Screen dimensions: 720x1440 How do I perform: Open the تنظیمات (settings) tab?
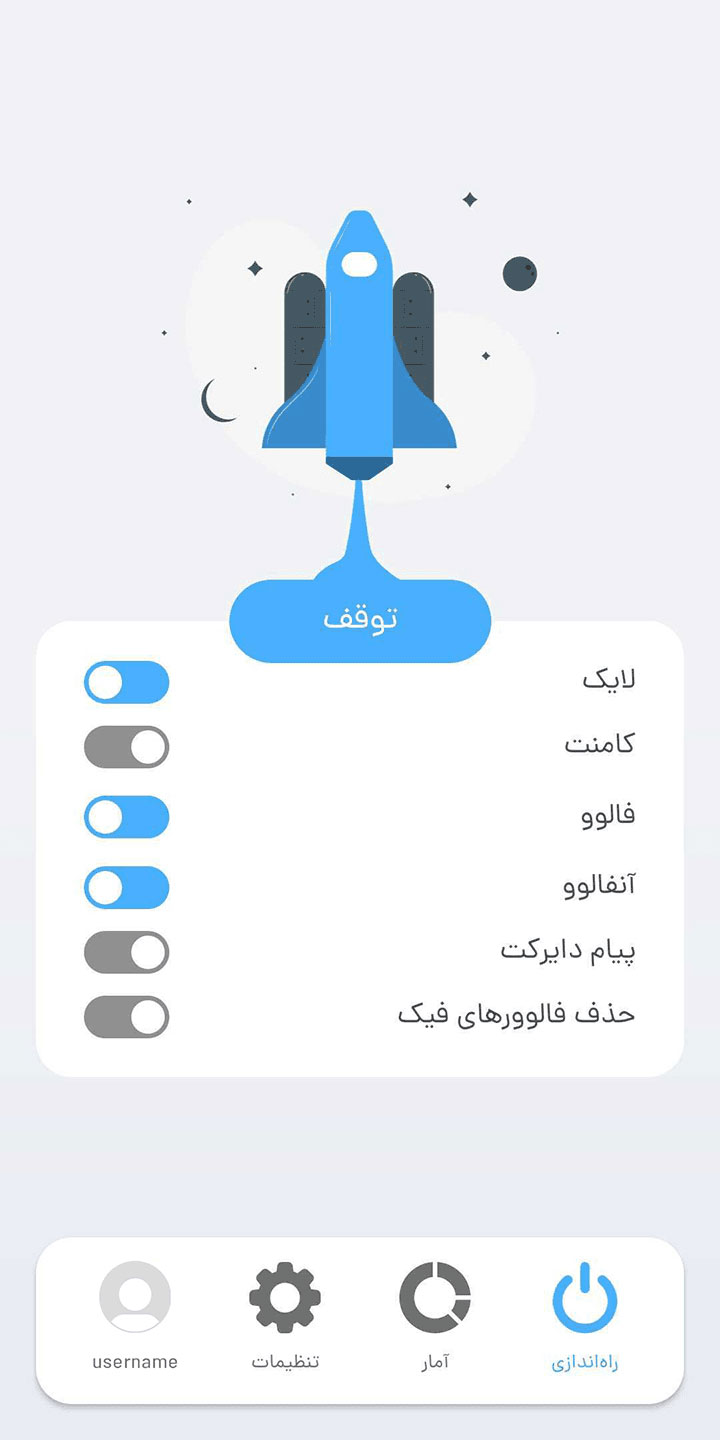[285, 1317]
